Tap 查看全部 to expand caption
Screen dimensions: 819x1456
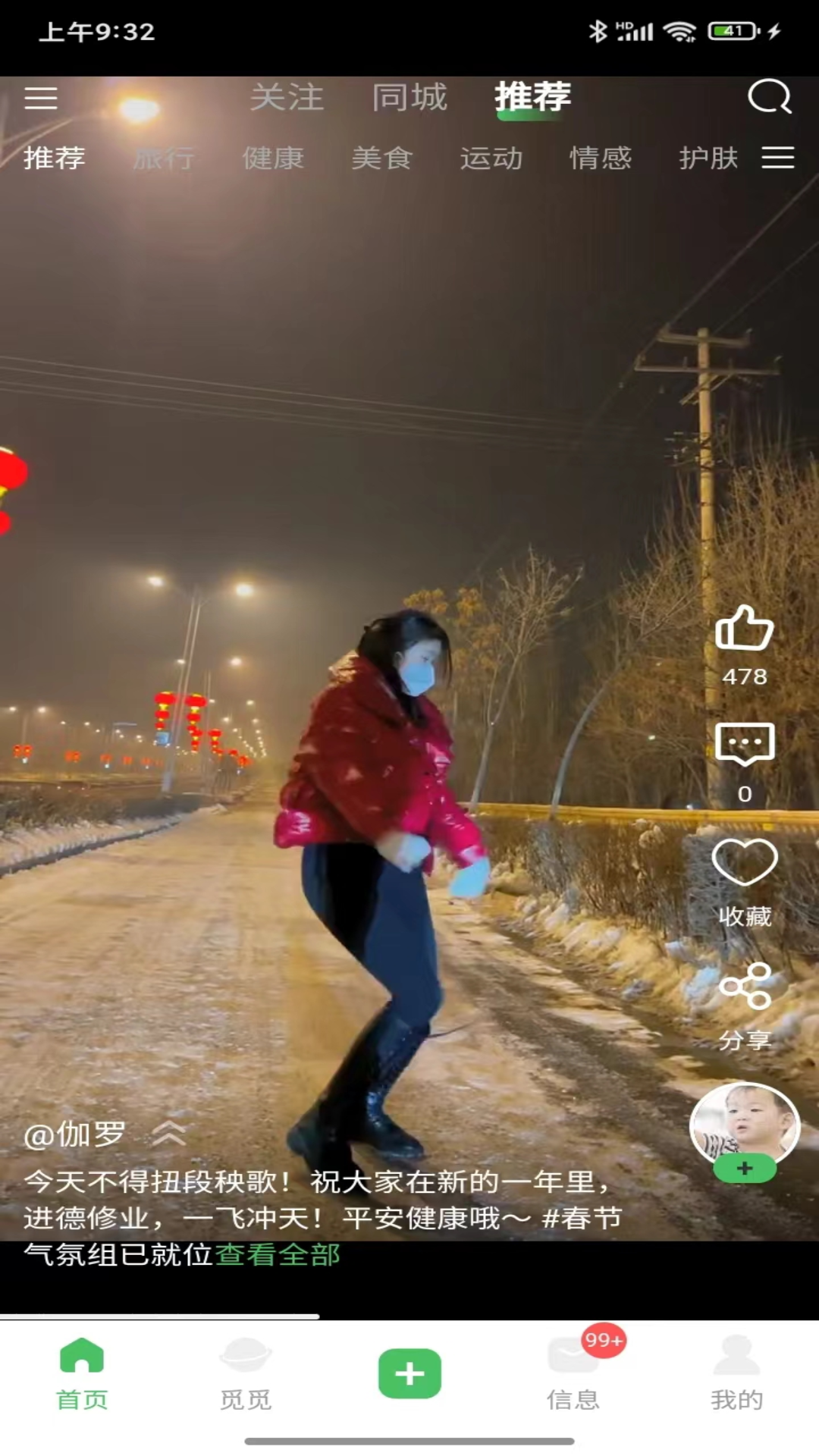tap(278, 1254)
